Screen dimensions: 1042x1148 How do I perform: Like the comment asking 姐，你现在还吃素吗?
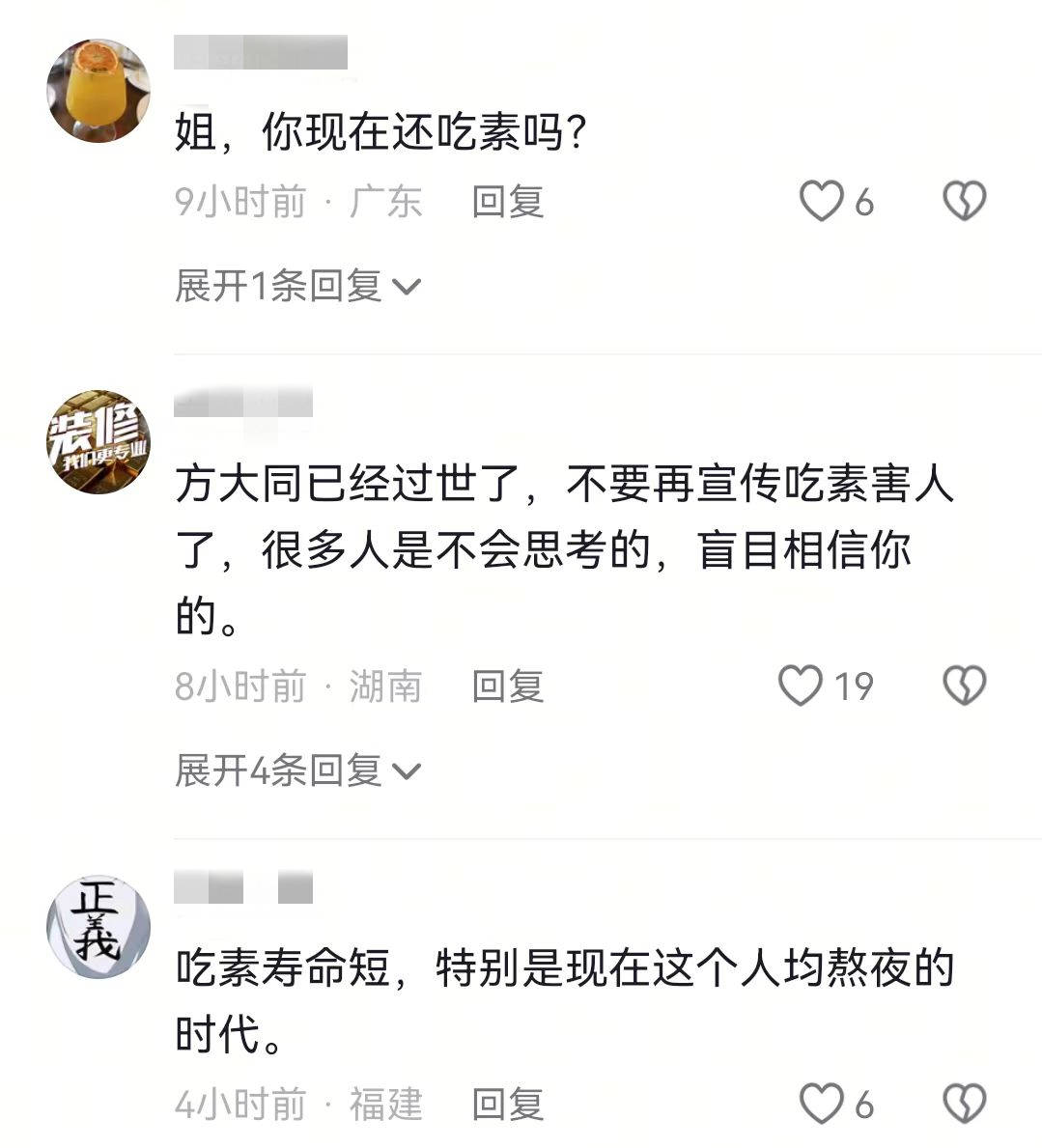(x=822, y=202)
